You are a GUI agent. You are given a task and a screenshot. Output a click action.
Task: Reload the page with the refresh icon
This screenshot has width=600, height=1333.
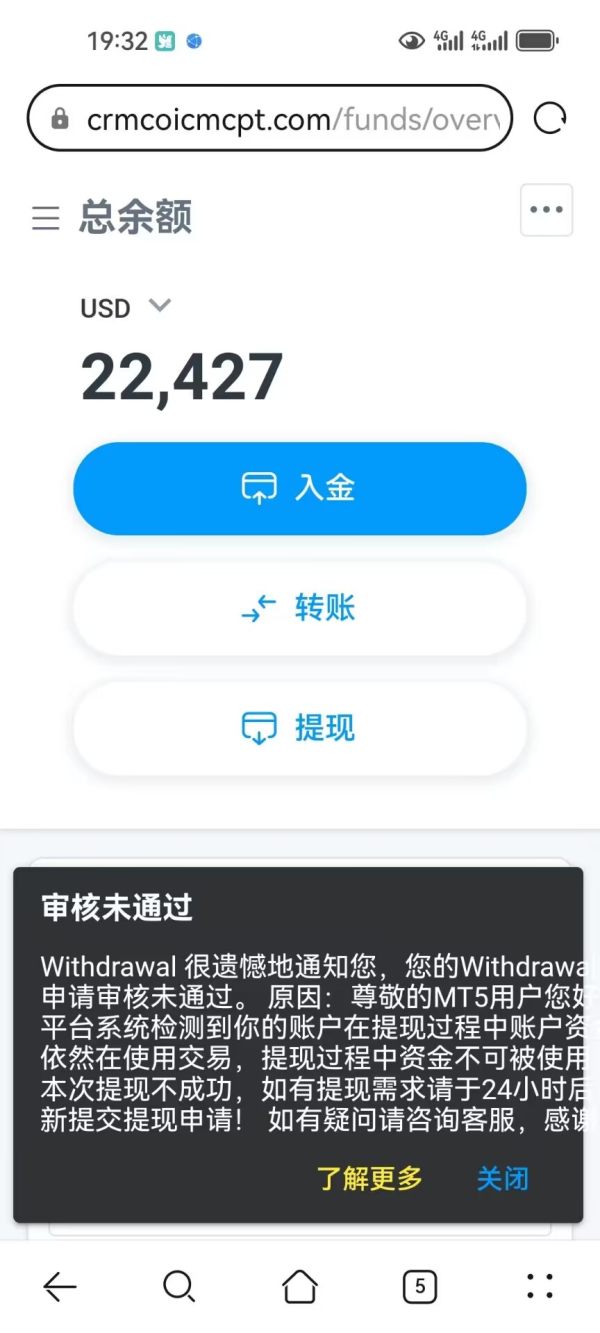pyautogui.click(x=550, y=119)
